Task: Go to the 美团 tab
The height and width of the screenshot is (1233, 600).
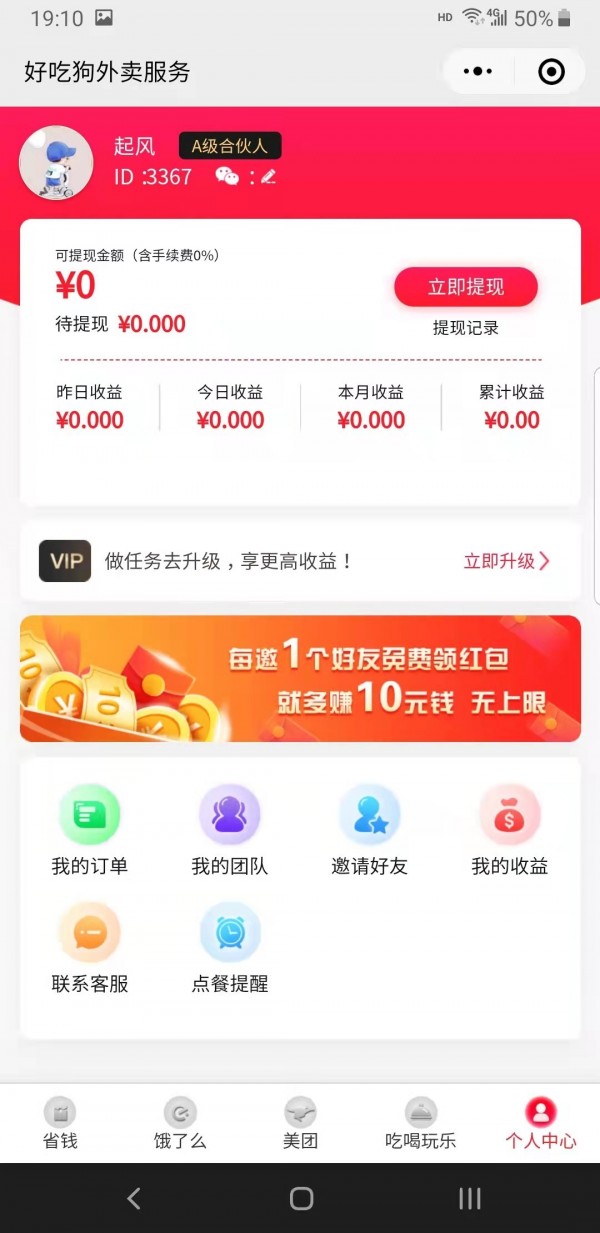Action: (x=300, y=1123)
